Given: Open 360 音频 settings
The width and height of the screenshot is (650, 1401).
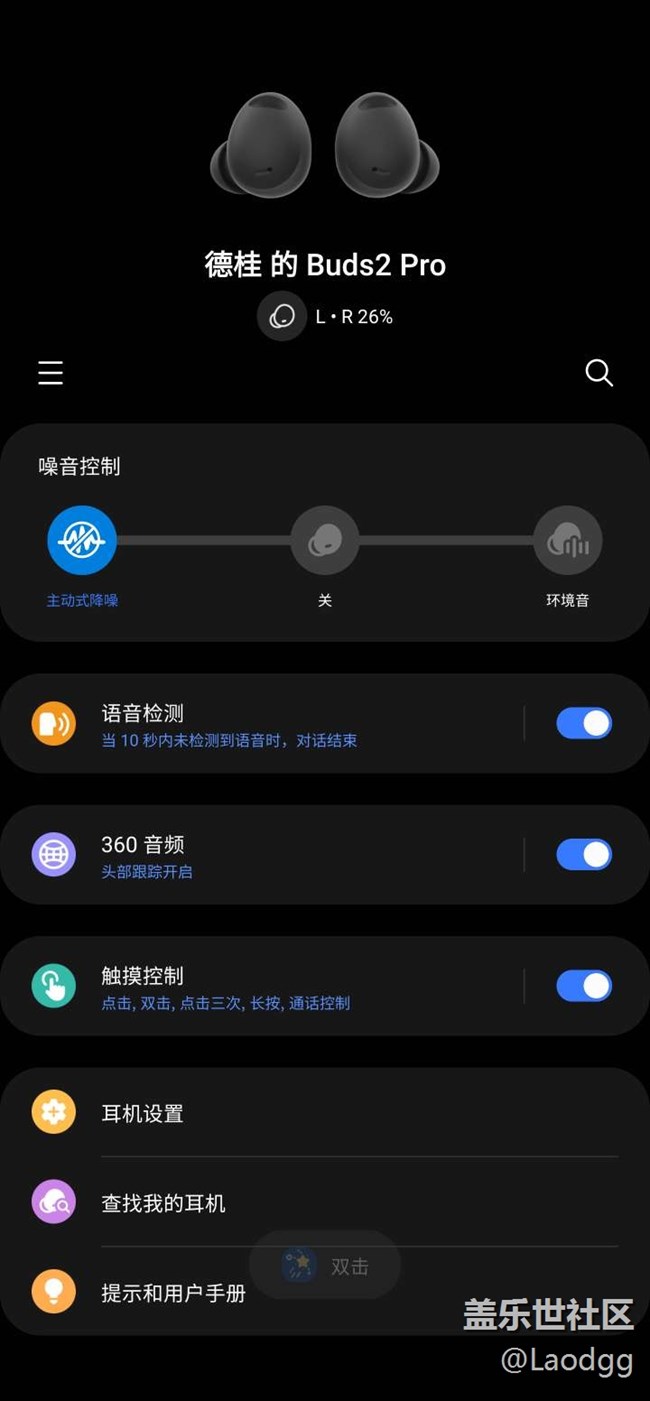Looking at the screenshot, I should click(x=260, y=856).
